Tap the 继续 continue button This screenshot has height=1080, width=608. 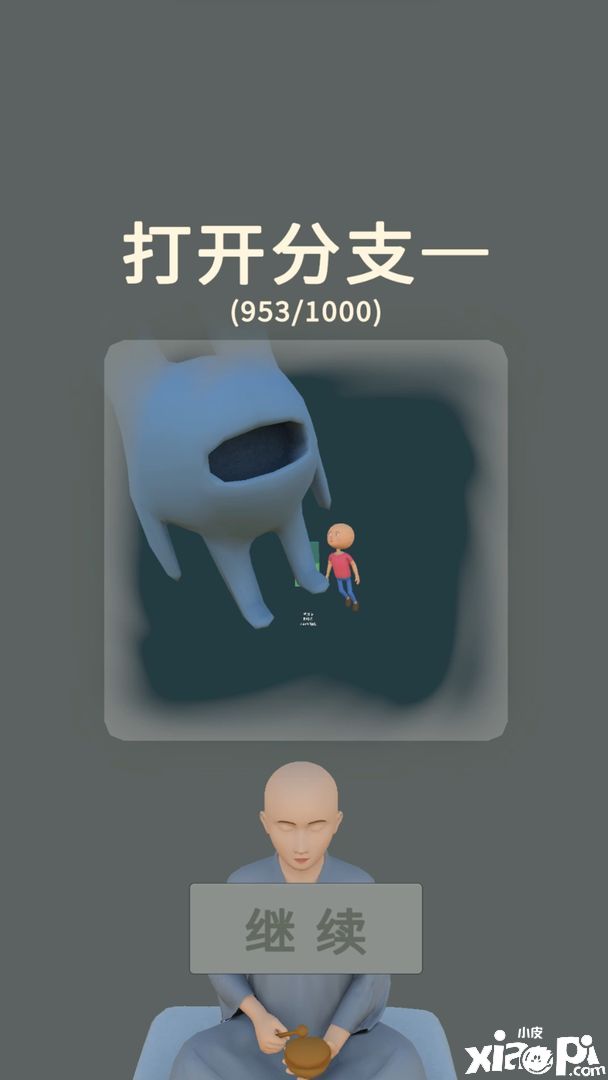click(305, 929)
